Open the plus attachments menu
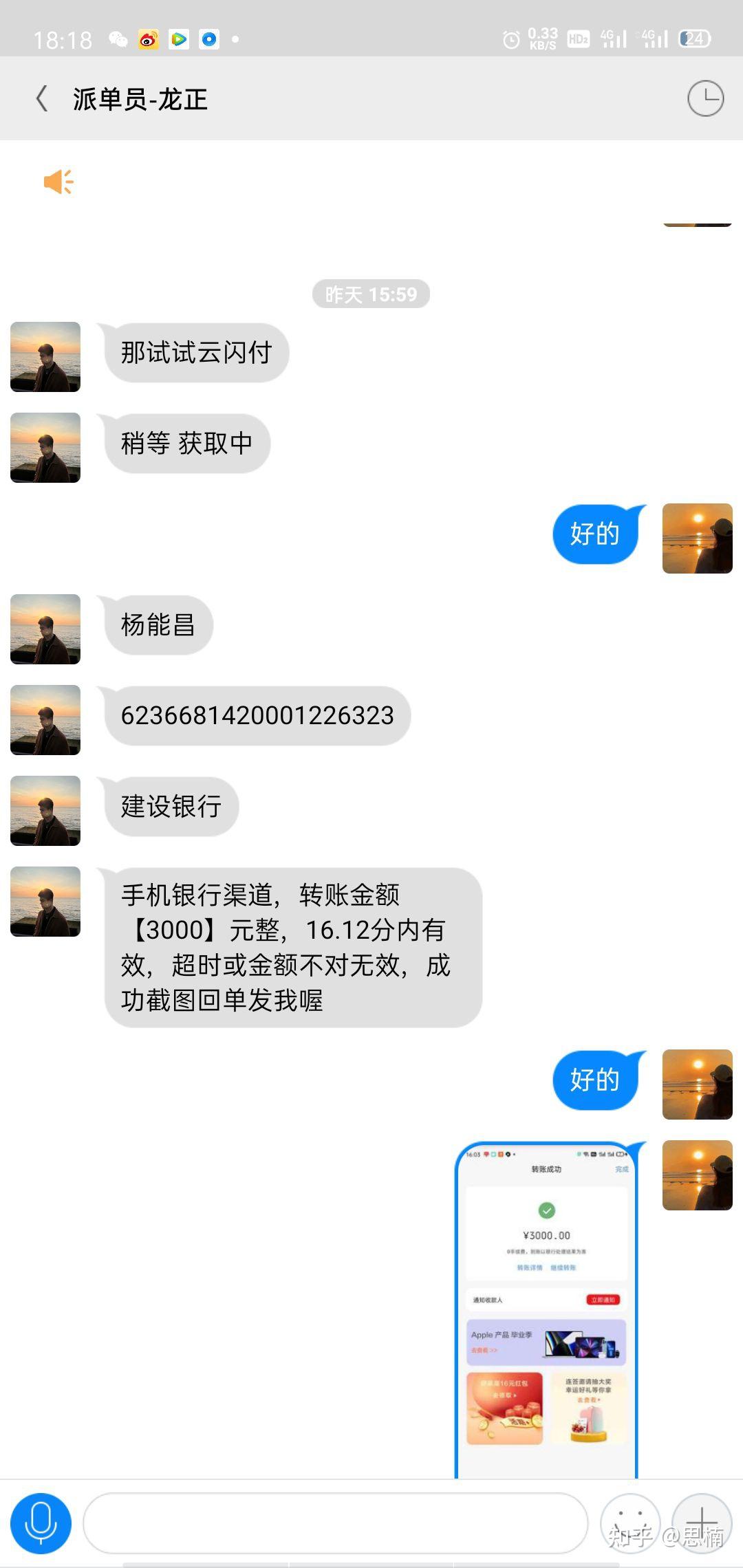This screenshot has width=743, height=1568. point(701,1523)
